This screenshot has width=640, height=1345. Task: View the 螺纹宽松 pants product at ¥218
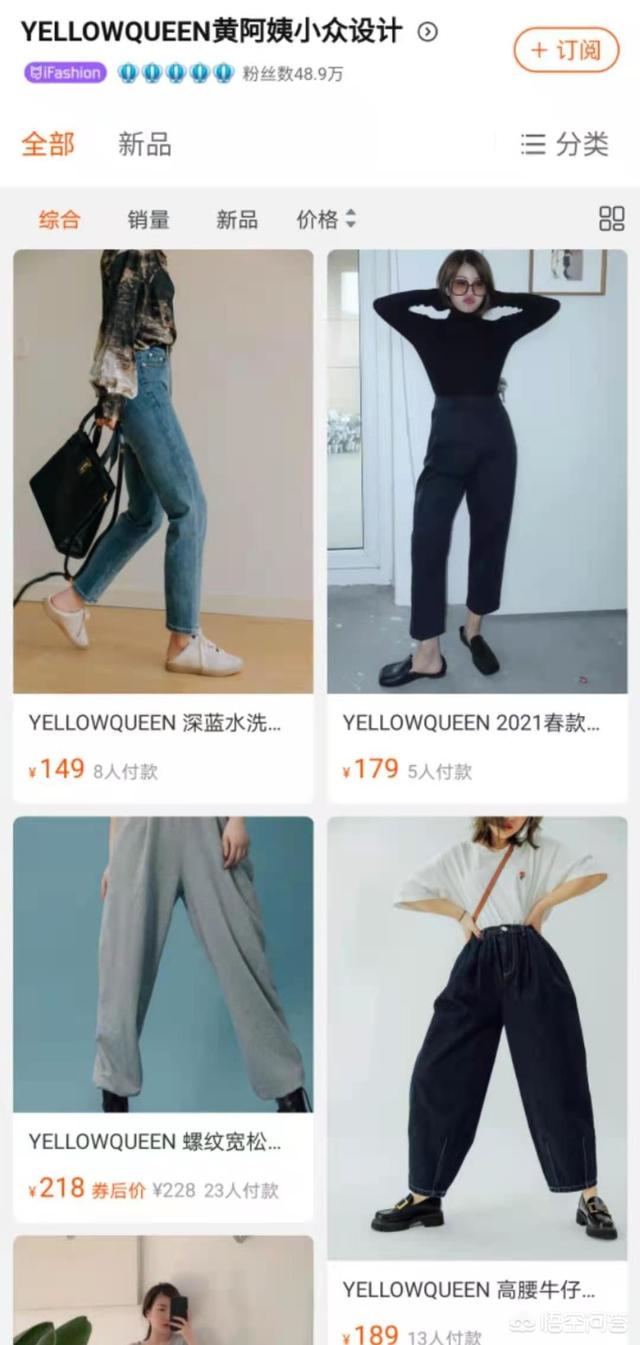click(x=163, y=963)
